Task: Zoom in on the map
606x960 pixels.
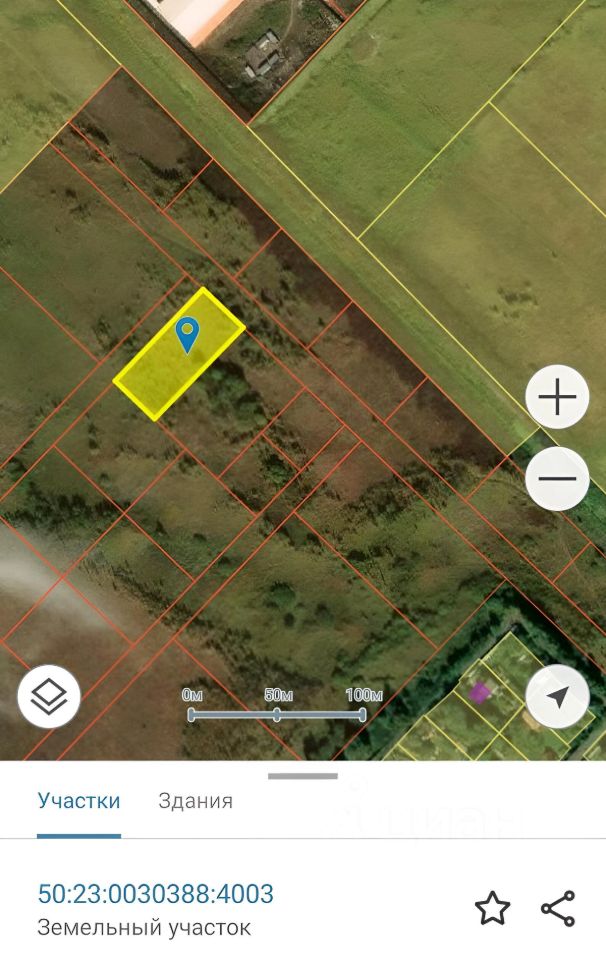Action: [x=557, y=398]
